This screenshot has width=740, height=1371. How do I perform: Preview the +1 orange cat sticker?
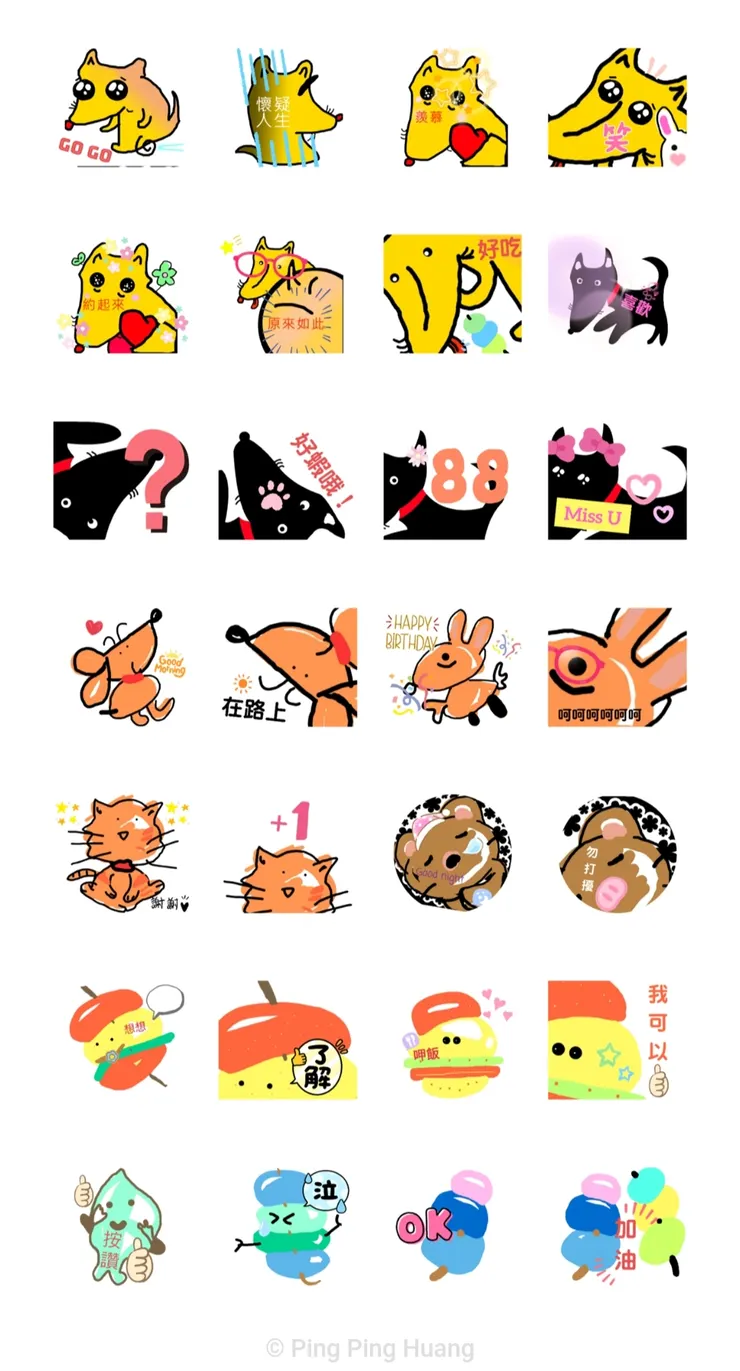coord(287,854)
